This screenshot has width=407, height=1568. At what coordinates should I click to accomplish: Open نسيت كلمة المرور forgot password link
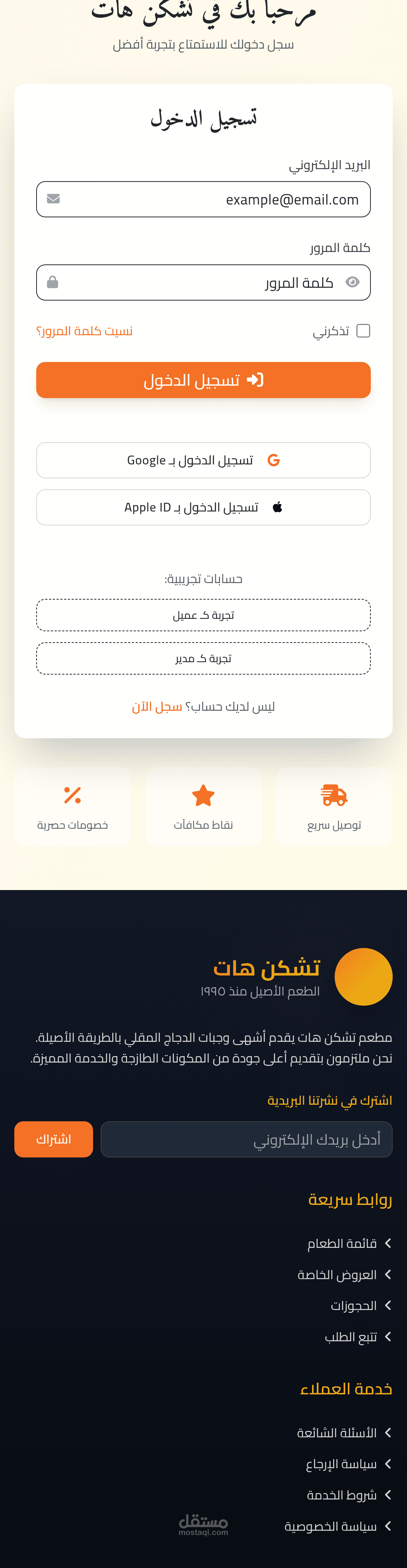[84, 331]
